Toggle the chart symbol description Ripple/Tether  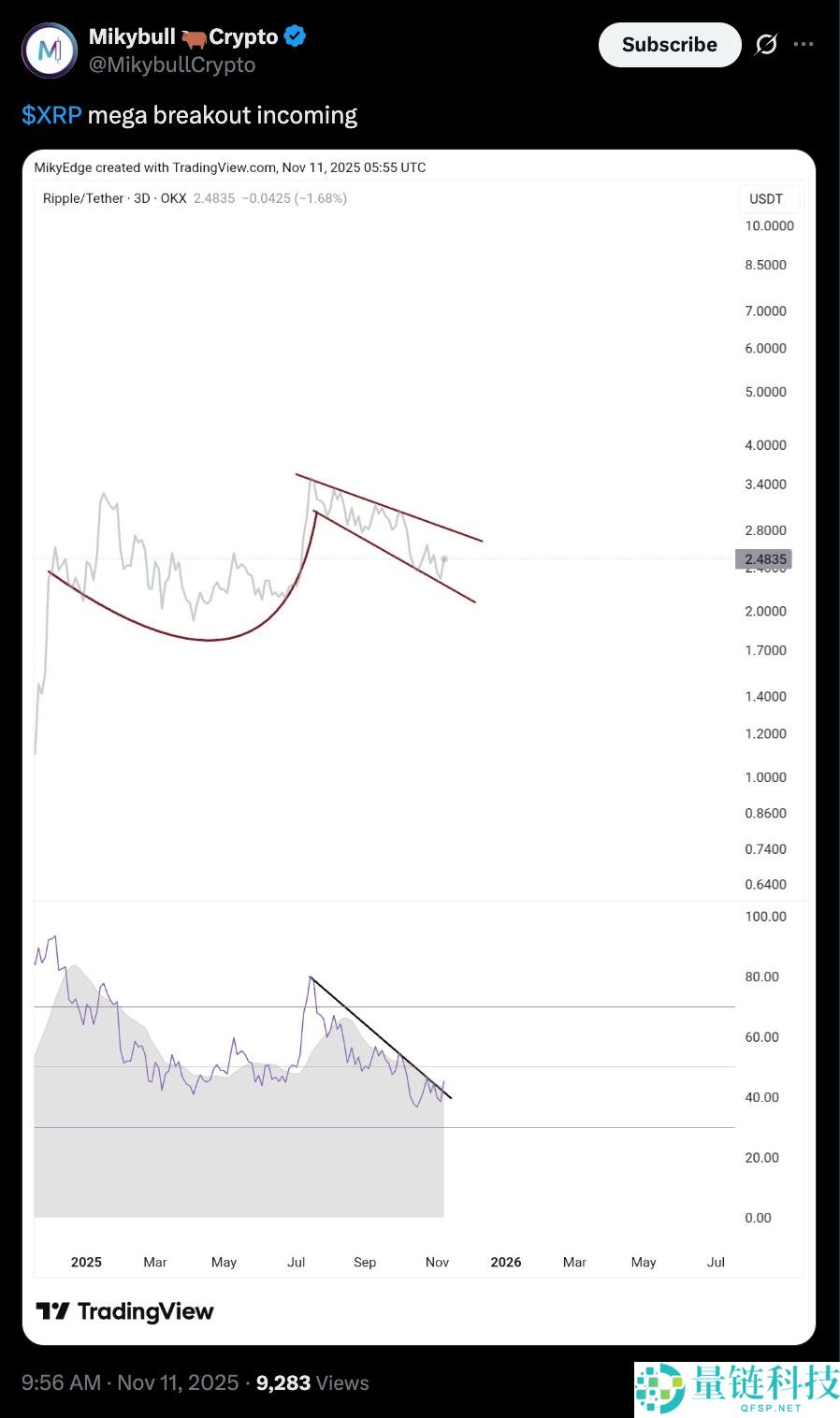[x=82, y=198]
